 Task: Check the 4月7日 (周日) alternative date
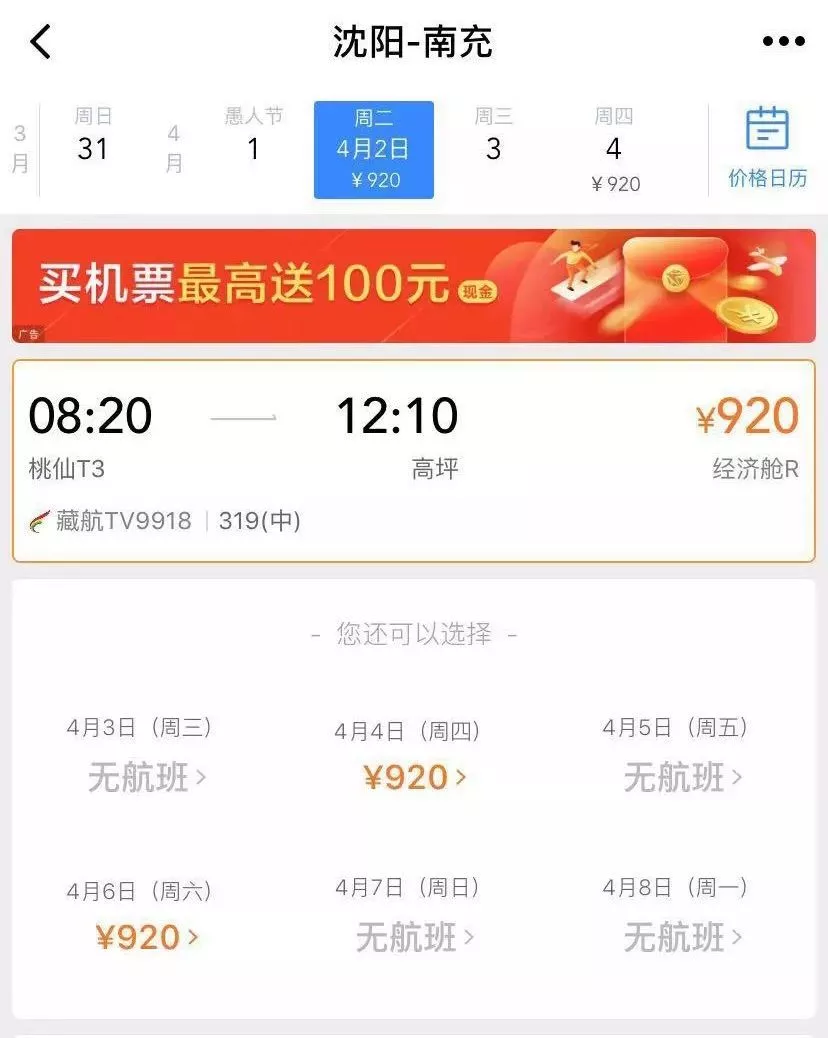[414, 917]
